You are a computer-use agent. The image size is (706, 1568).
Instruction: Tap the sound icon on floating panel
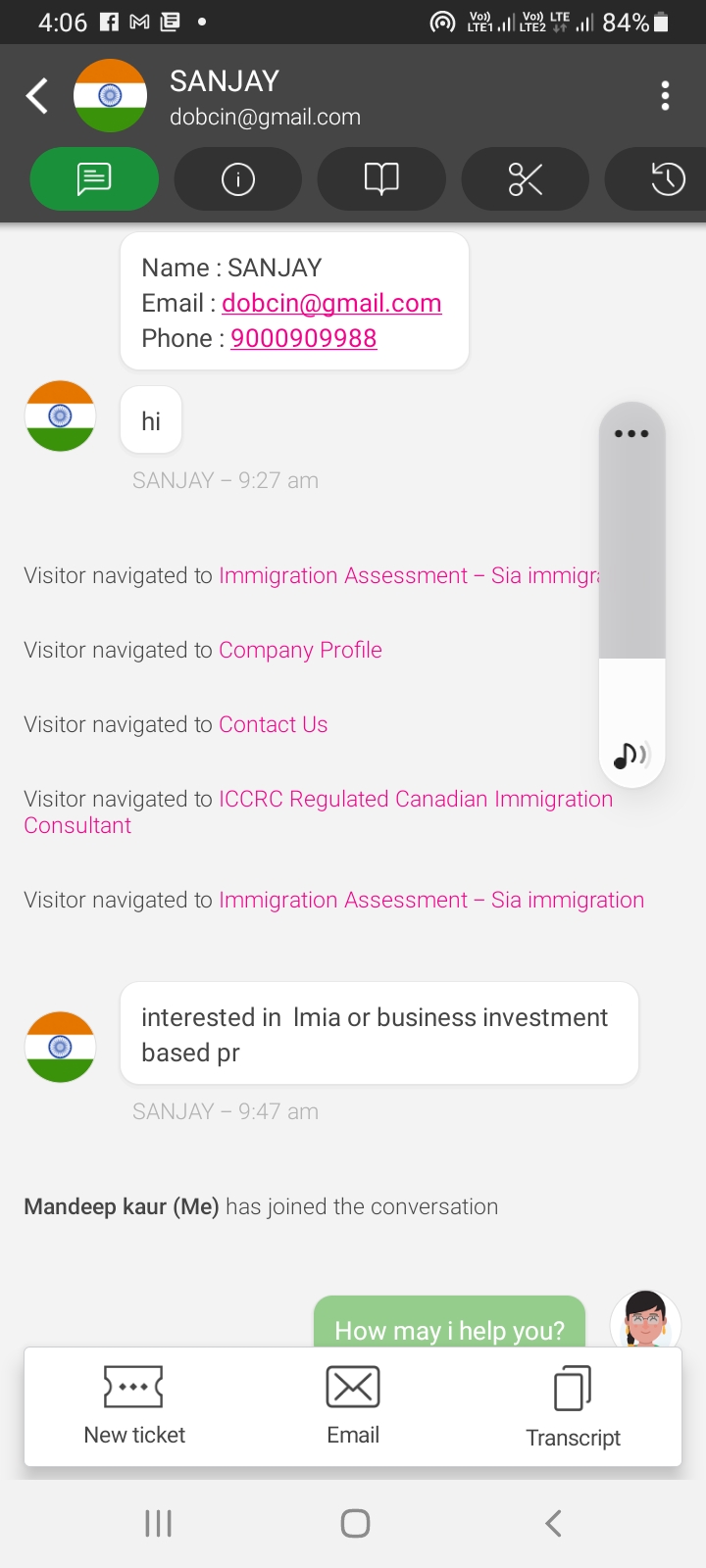tap(631, 755)
